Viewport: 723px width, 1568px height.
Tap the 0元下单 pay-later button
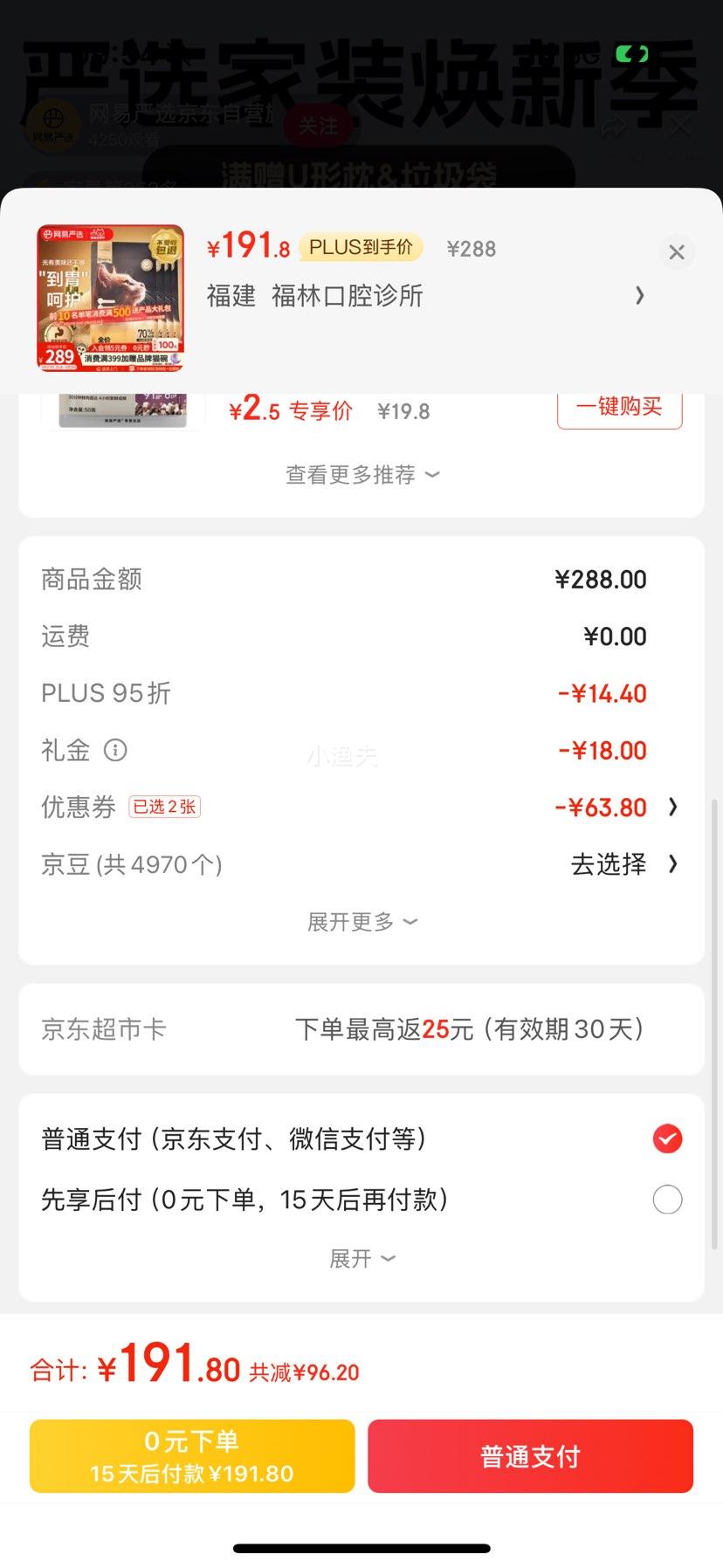pos(192,1456)
